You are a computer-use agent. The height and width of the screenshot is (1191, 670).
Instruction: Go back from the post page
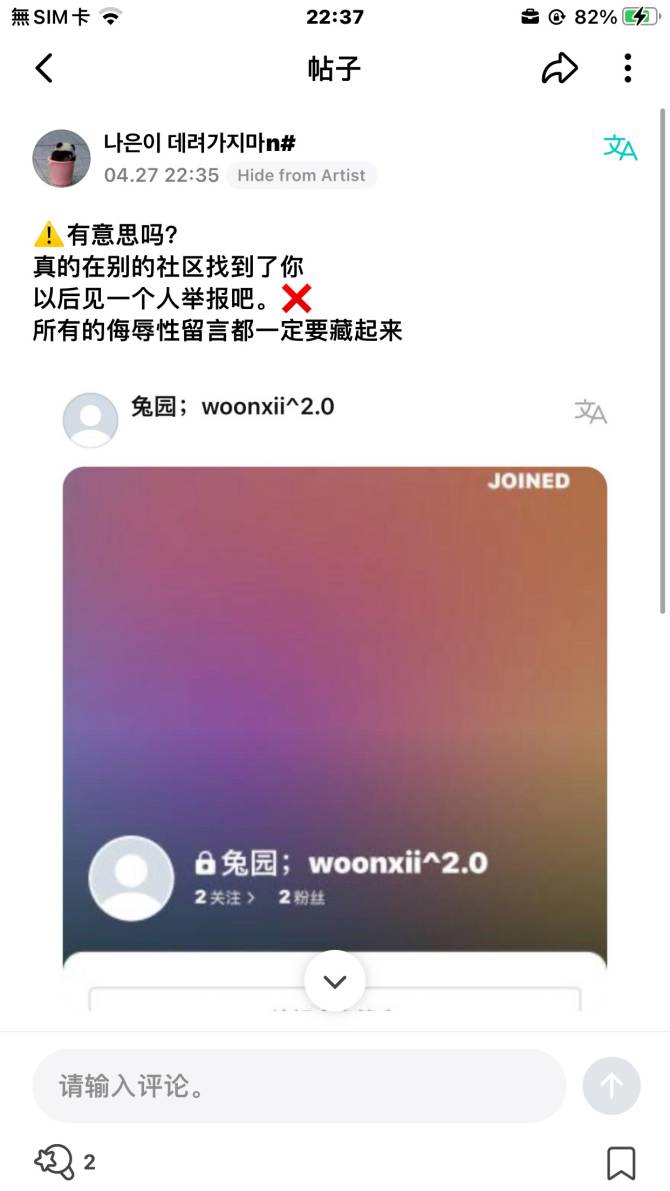[44, 68]
